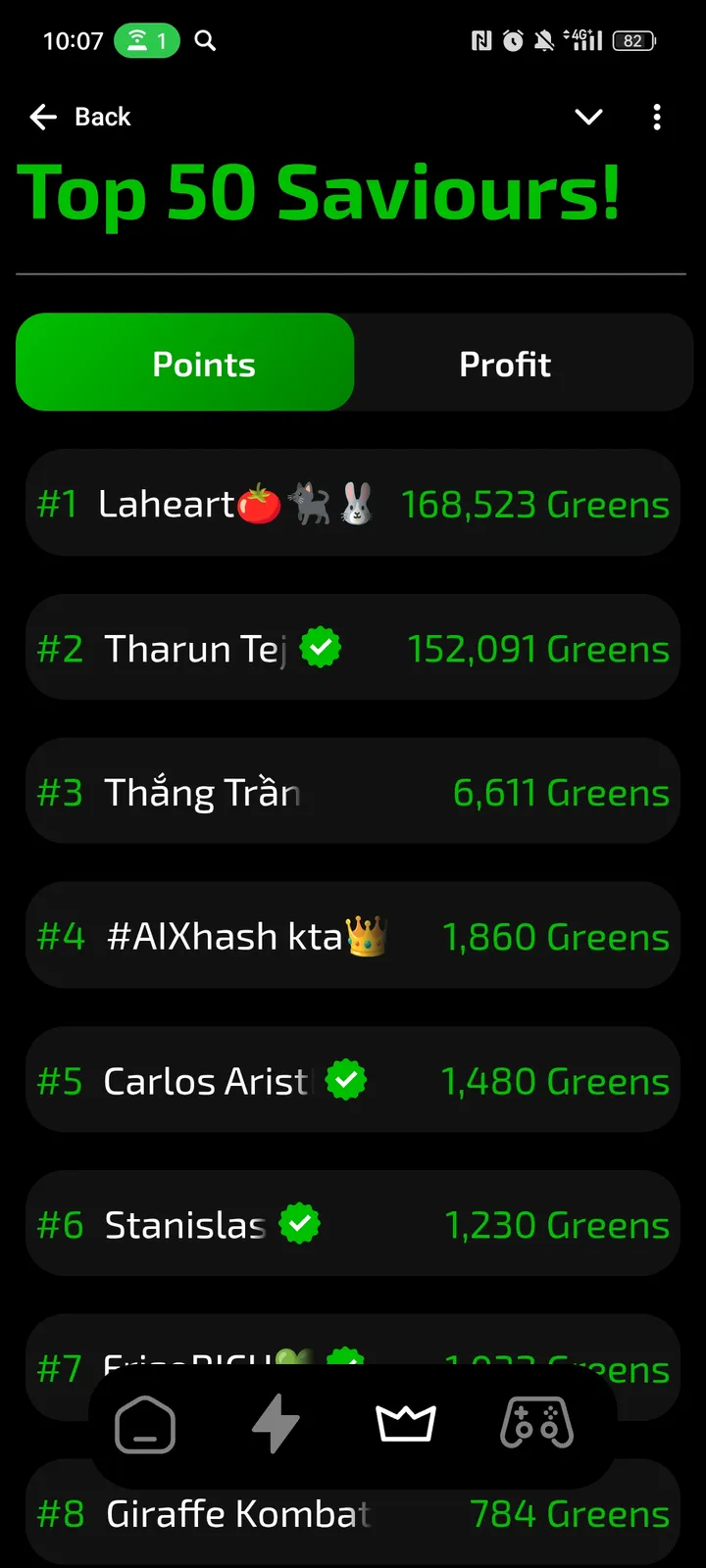Tap the battery indicator showing 82
The image size is (706, 1568).
(x=633, y=40)
